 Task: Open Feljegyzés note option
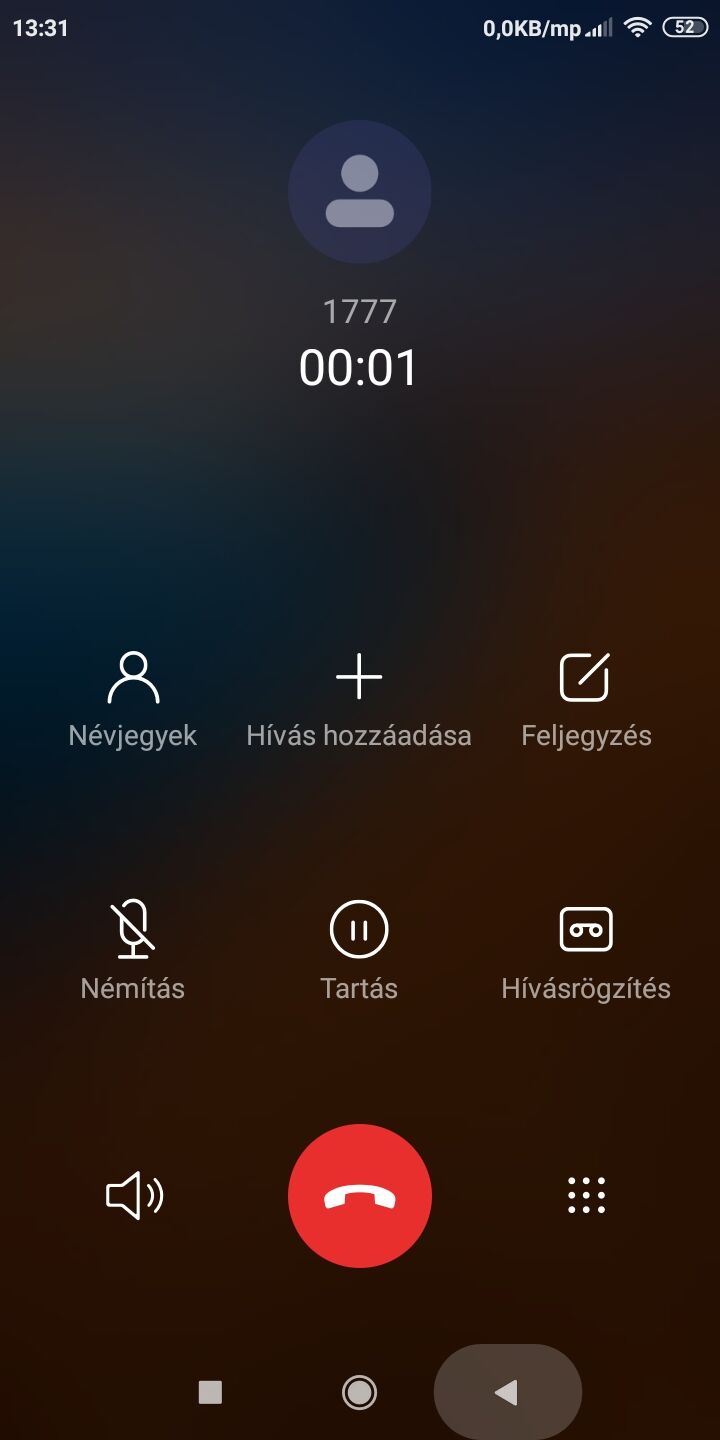click(586, 700)
